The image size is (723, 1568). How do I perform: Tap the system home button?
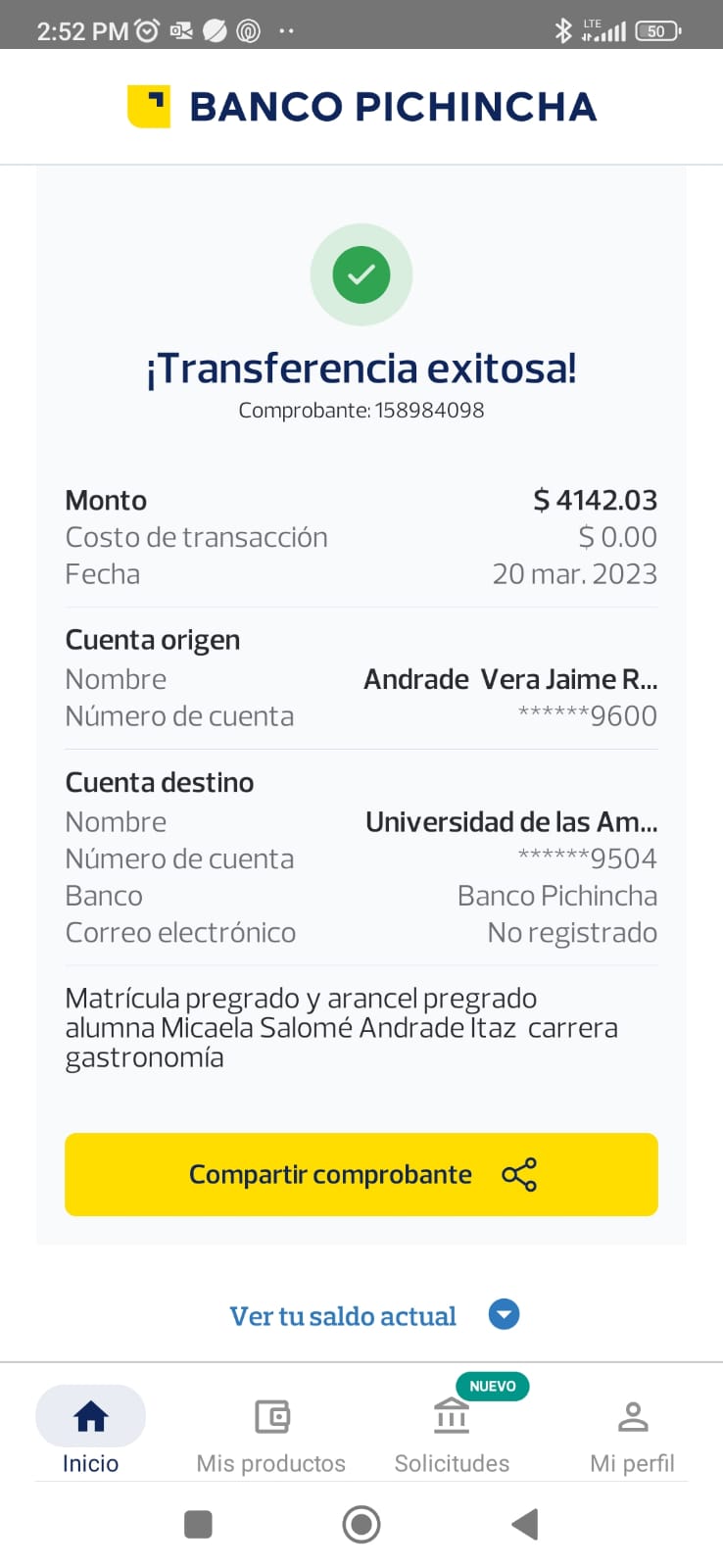[361, 1524]
